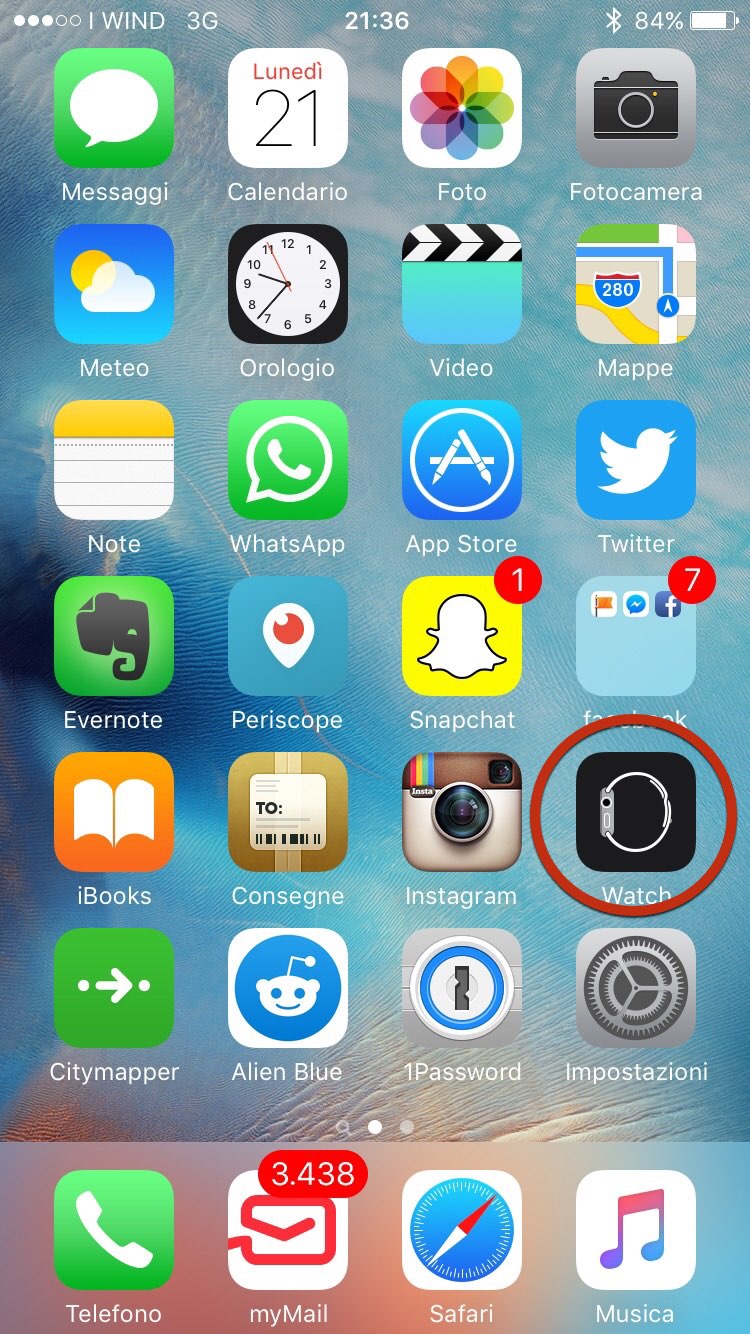Open Evernote
Image resolution: width=750 pixels, height=1334 pixels.
tap(114, 636)
